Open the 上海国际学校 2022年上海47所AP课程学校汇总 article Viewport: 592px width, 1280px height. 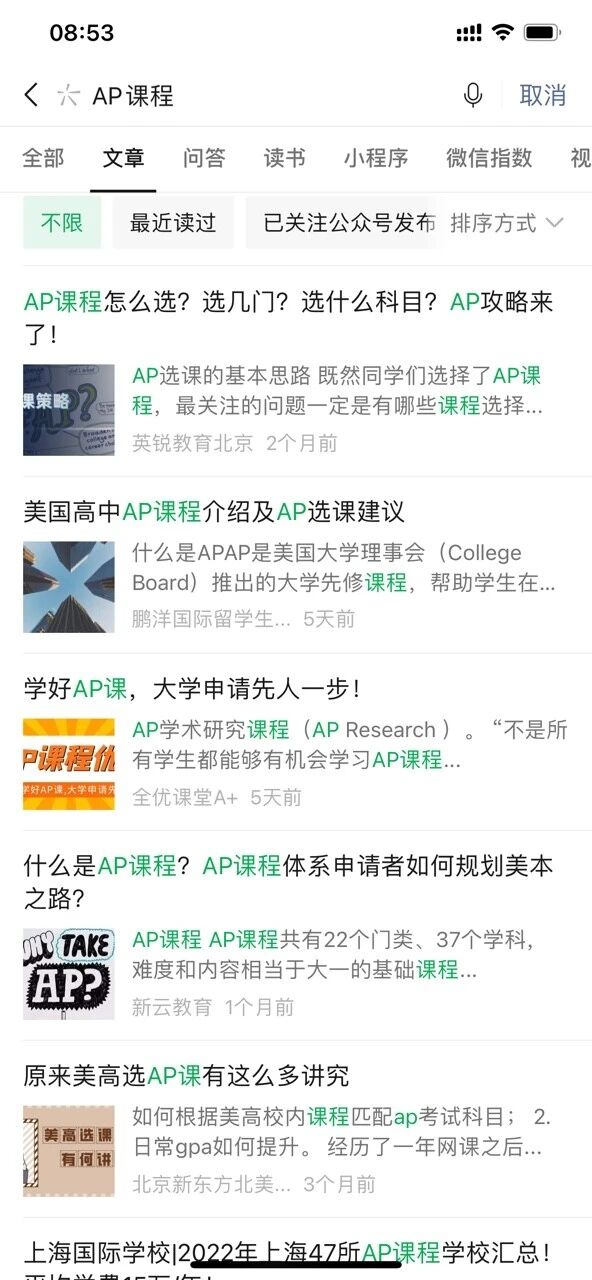click(296, 1254)
